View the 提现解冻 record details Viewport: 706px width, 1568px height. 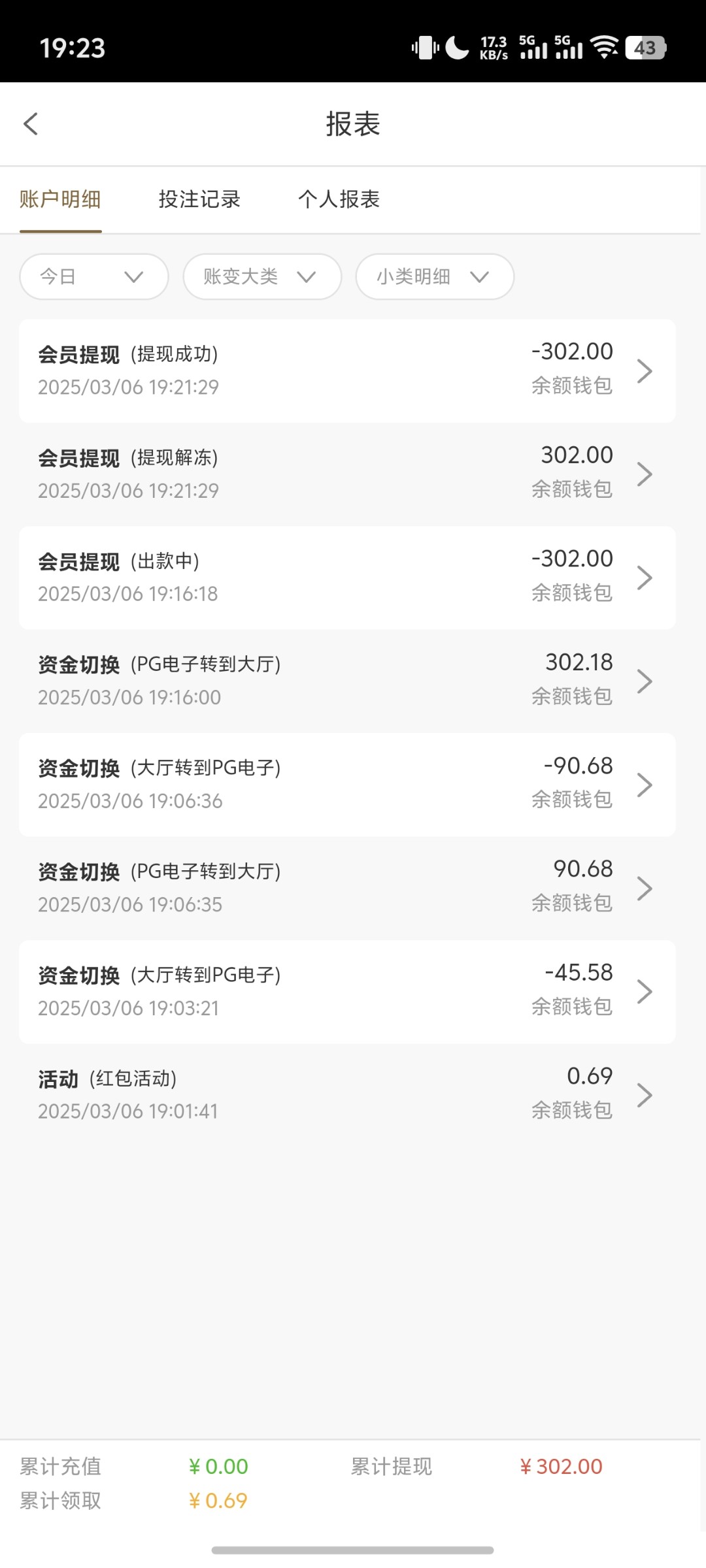[347, 474]
